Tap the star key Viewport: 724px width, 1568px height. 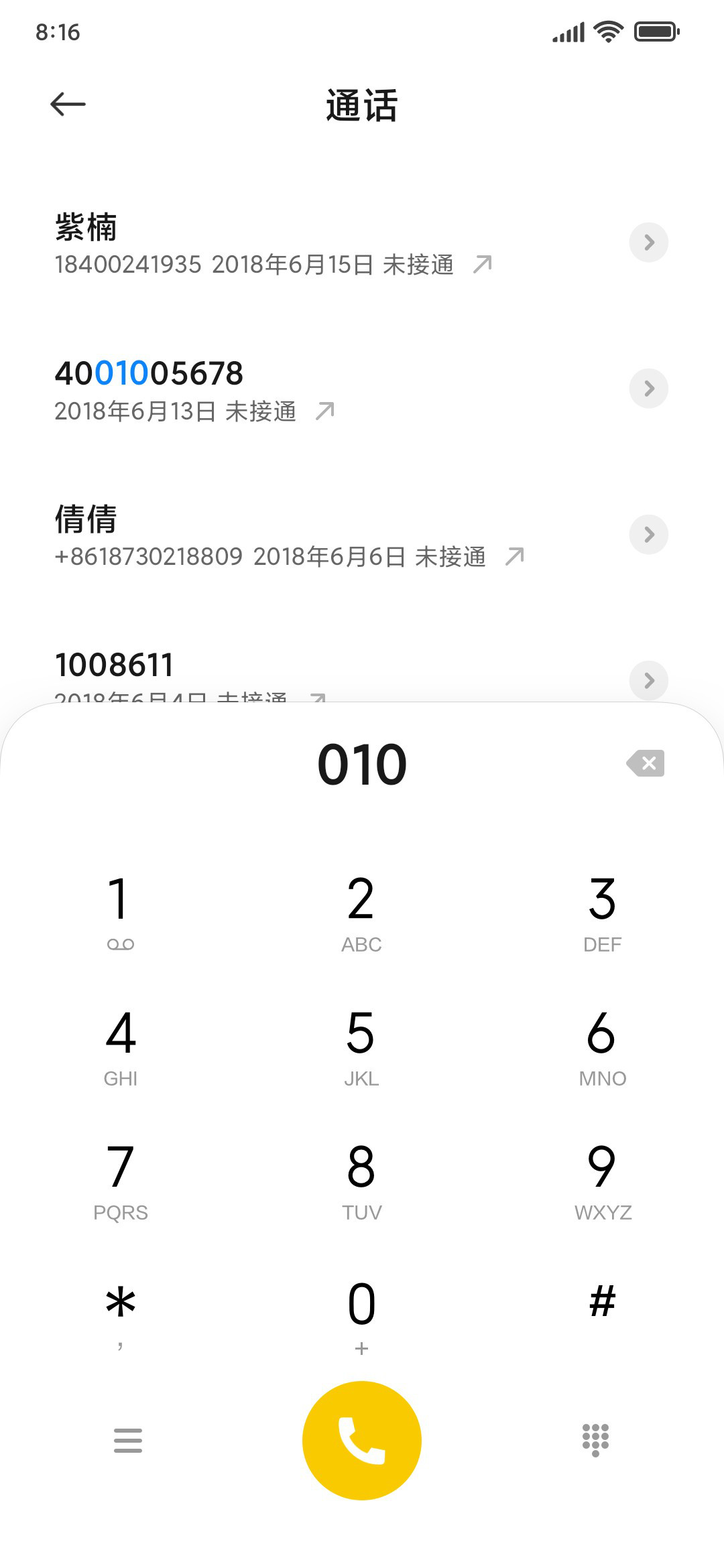click(x=121, y=1315)
